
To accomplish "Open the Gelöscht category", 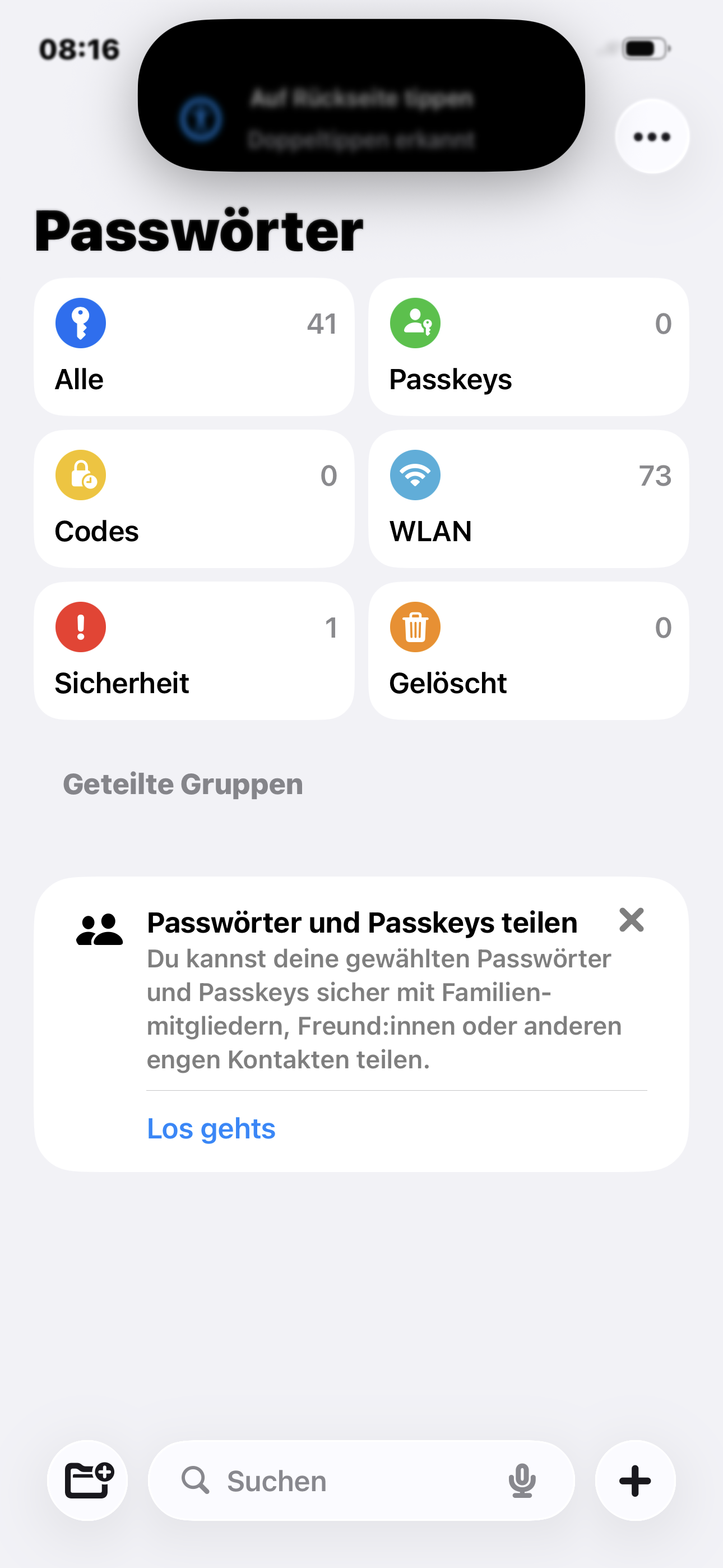I will (x=529, y=651).
